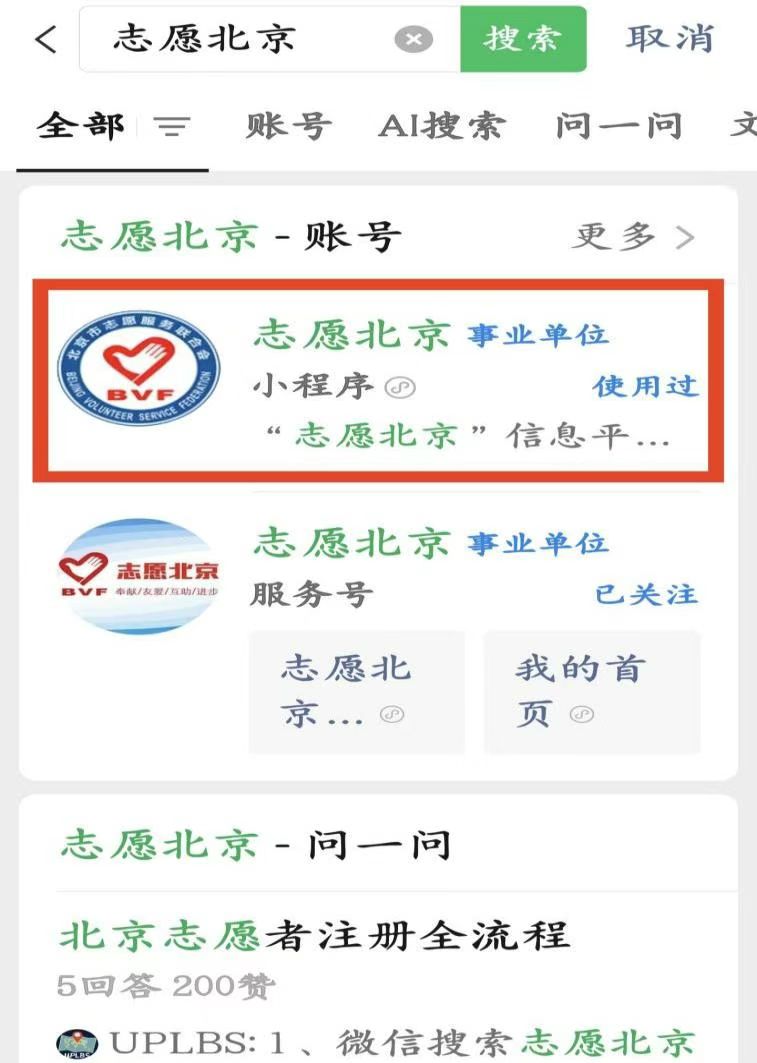Screen dimensions: 757x1063
Task: Open the filter icon beside 全部
Action: (172, 127)
